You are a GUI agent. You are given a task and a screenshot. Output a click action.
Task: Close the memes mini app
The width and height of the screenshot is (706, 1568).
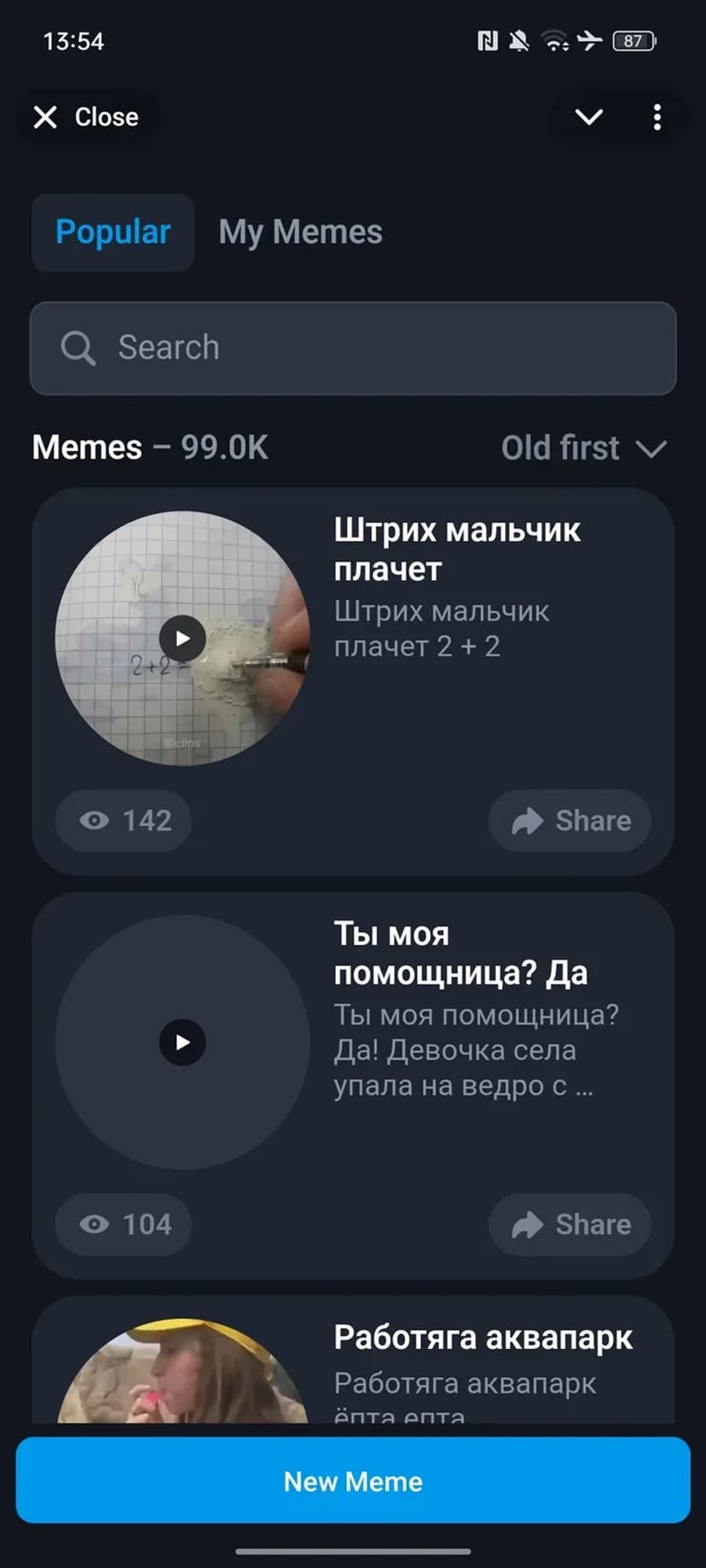[86, 117]
